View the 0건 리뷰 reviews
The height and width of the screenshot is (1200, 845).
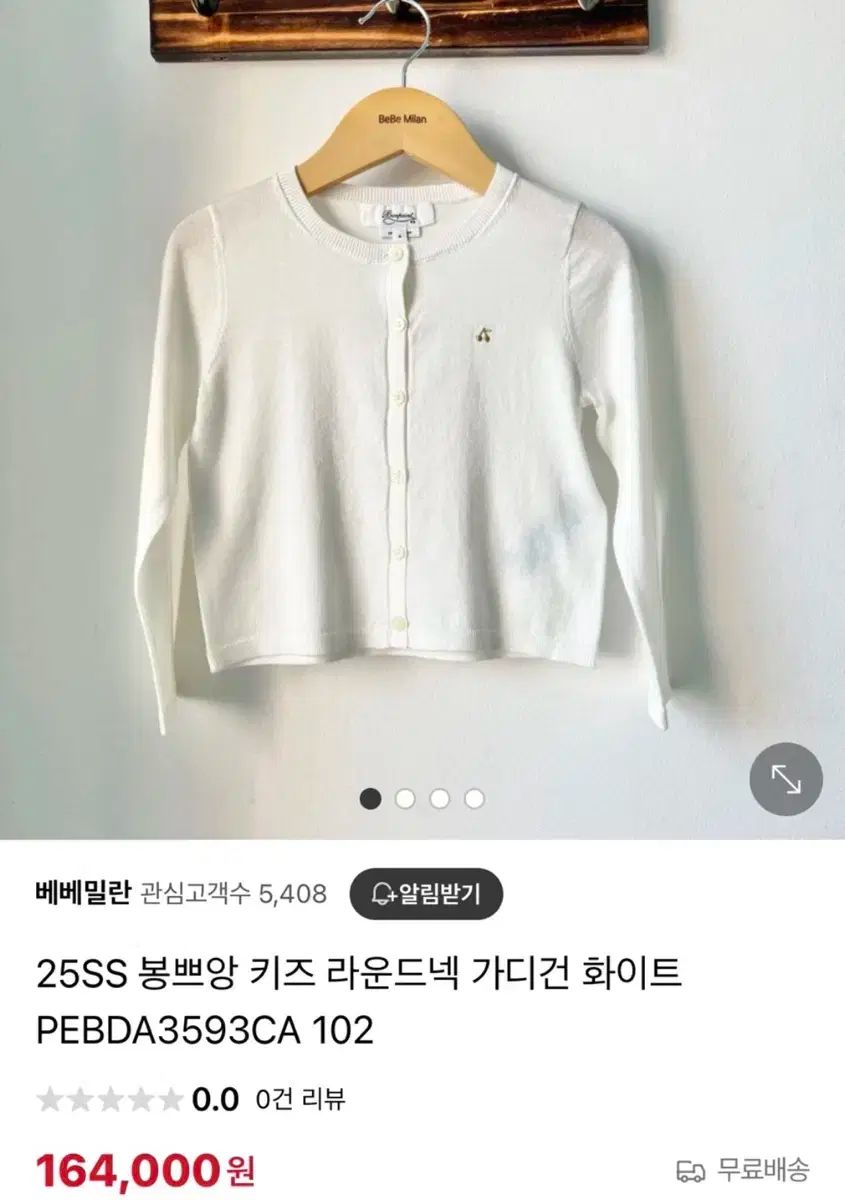300,1100
